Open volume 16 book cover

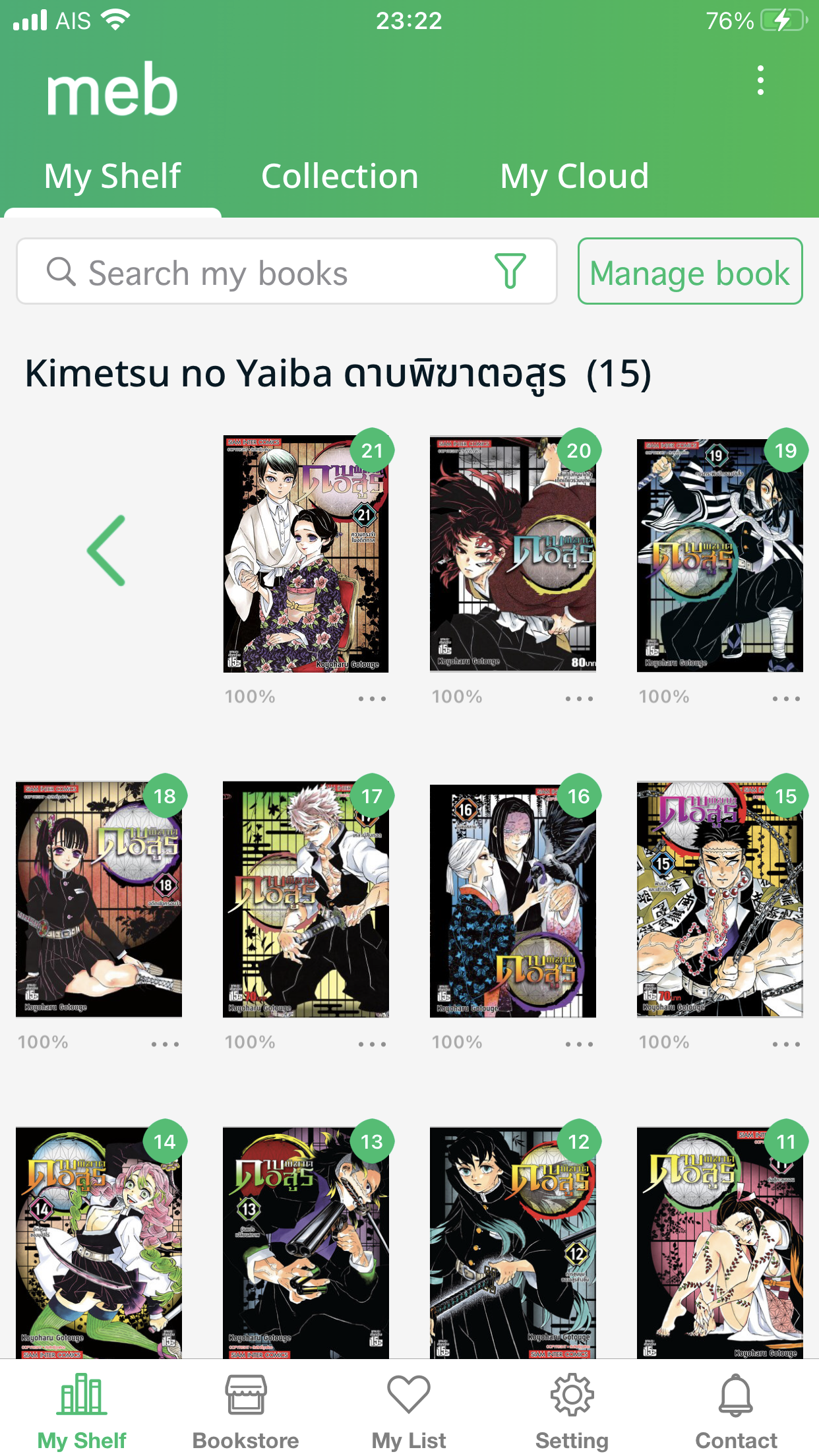[x=512, y=899]
